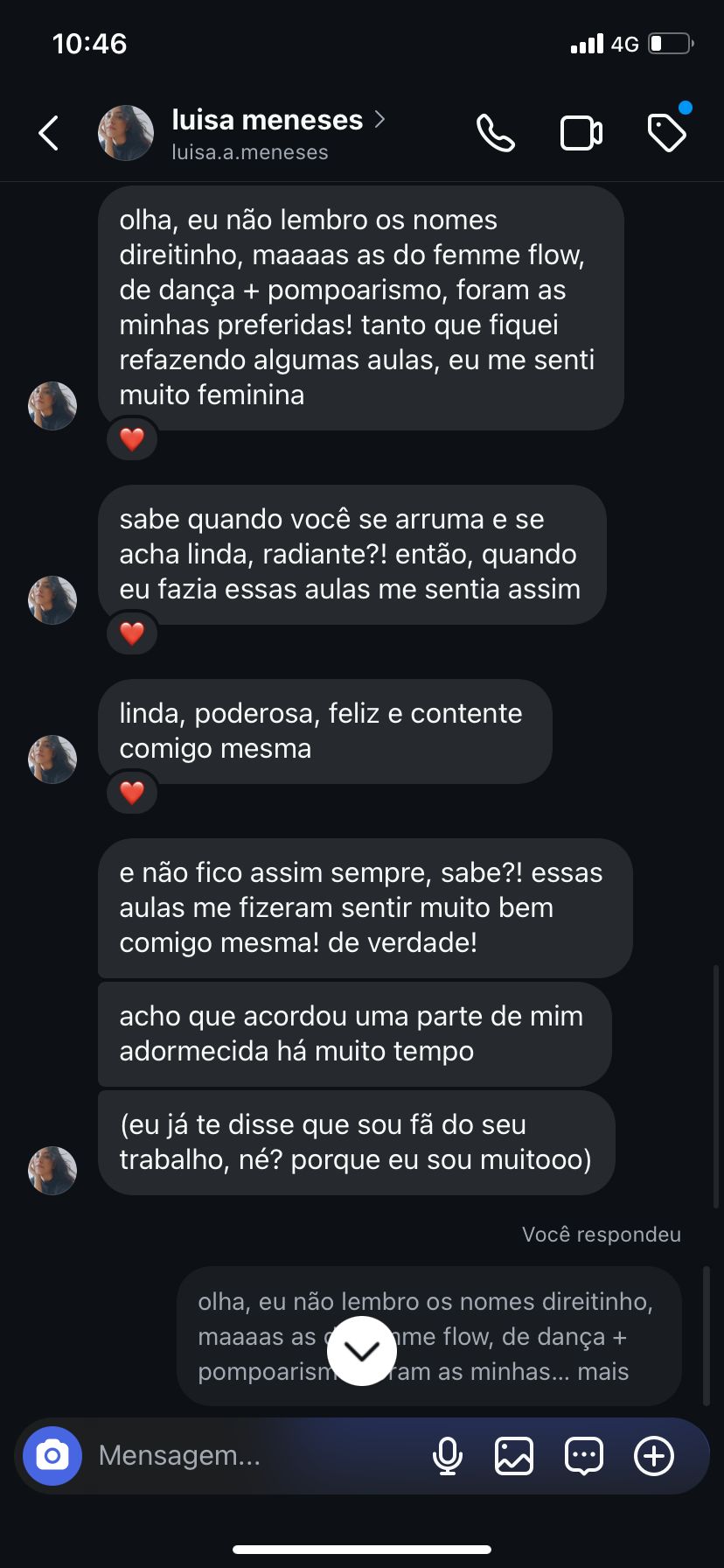Screen dimensions: 724x1568
Task: Open more attachment options with the plus icon
Action: coord(653,1455)
